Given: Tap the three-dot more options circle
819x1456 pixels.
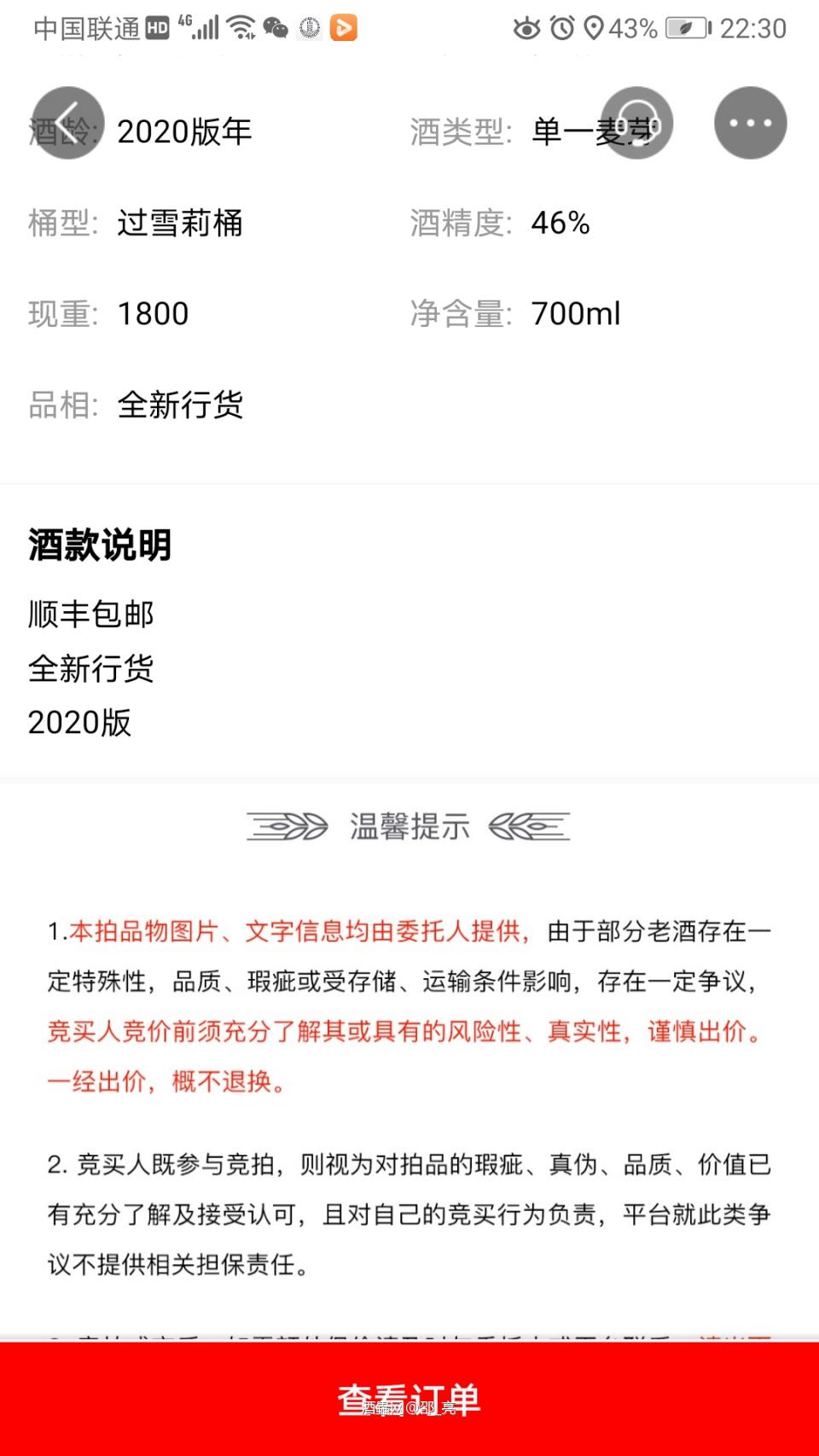Looking at the screenshot, I should 749,122.
